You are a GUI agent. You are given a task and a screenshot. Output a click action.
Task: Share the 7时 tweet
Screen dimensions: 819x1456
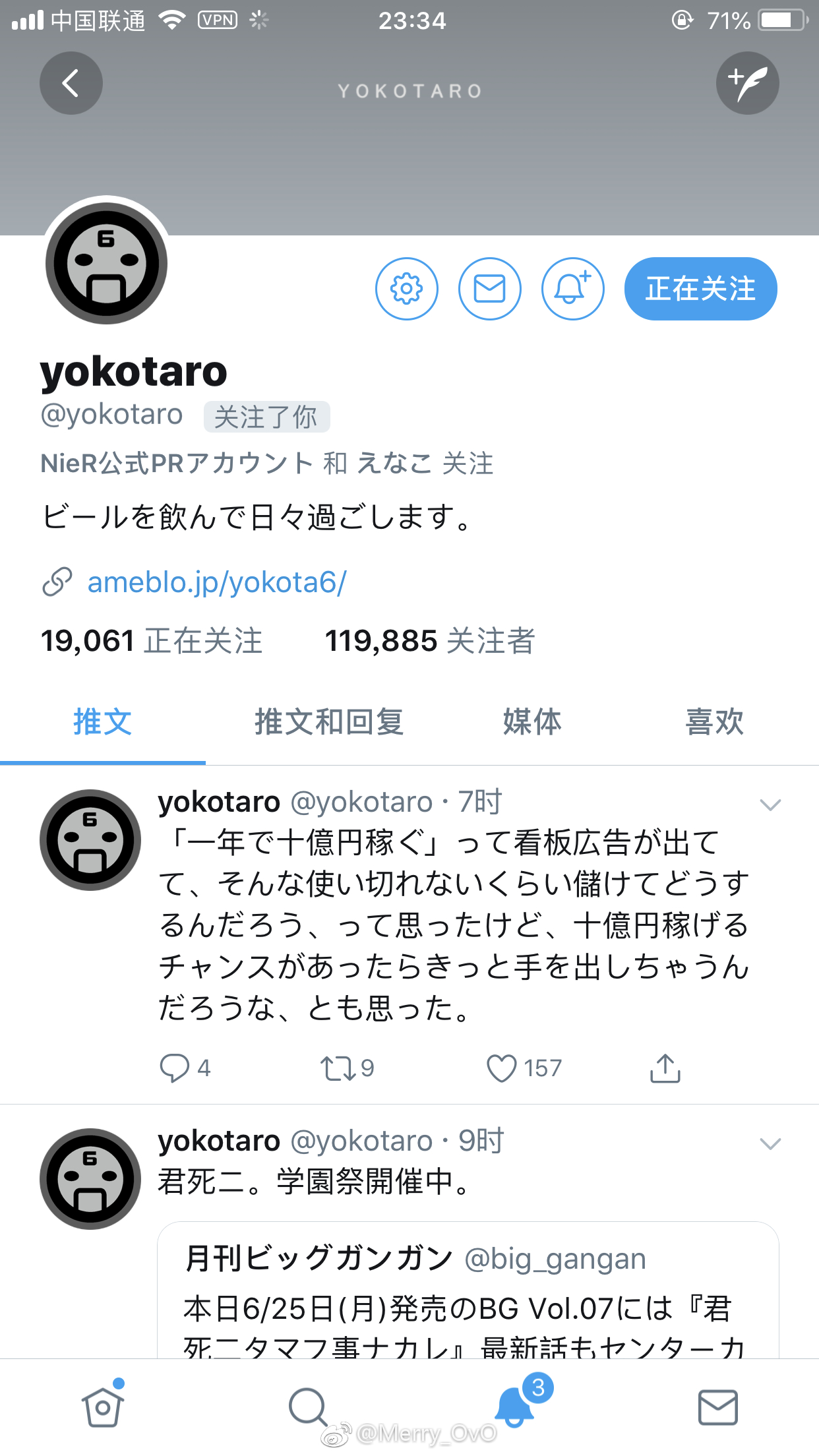click(665, 1068)
